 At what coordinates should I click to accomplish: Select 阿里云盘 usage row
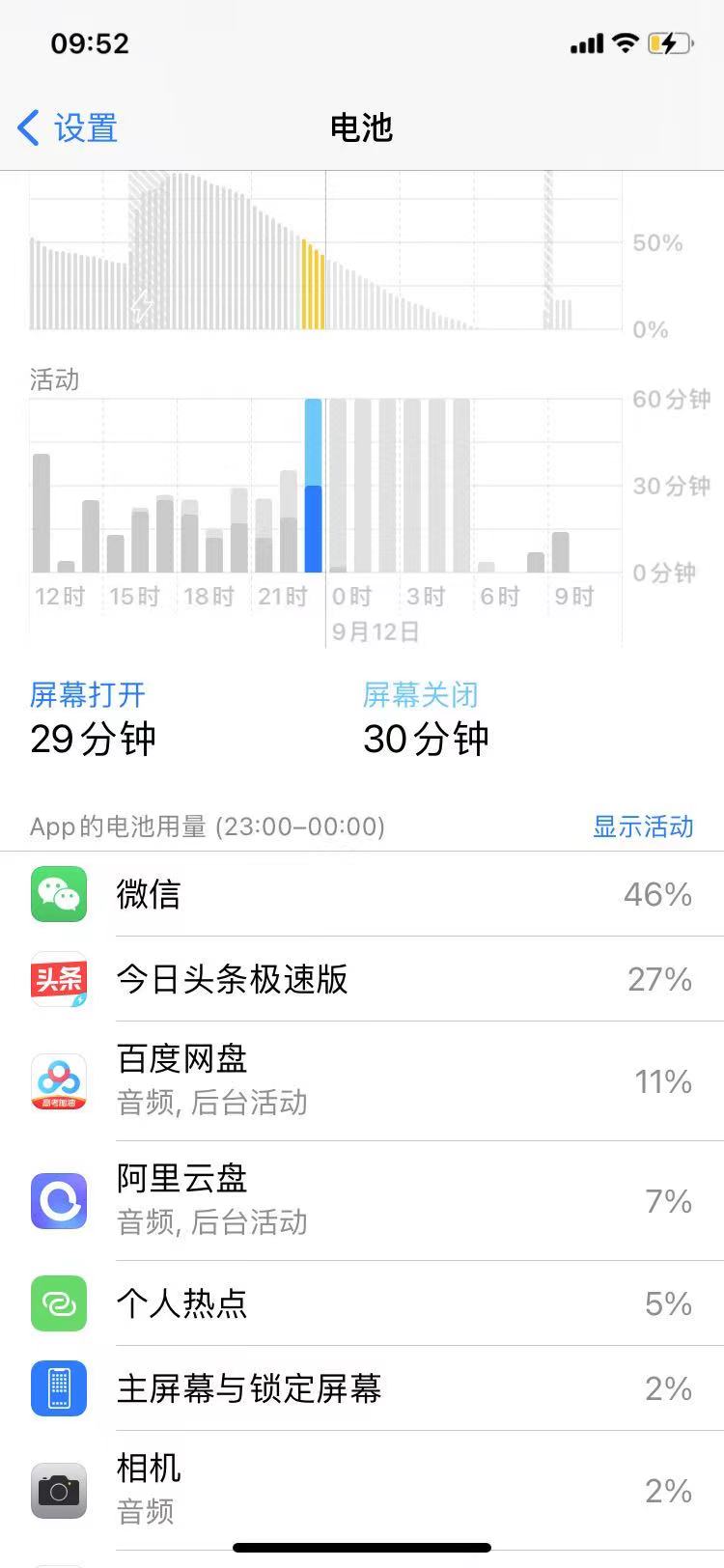click(x=362, y=1200)
